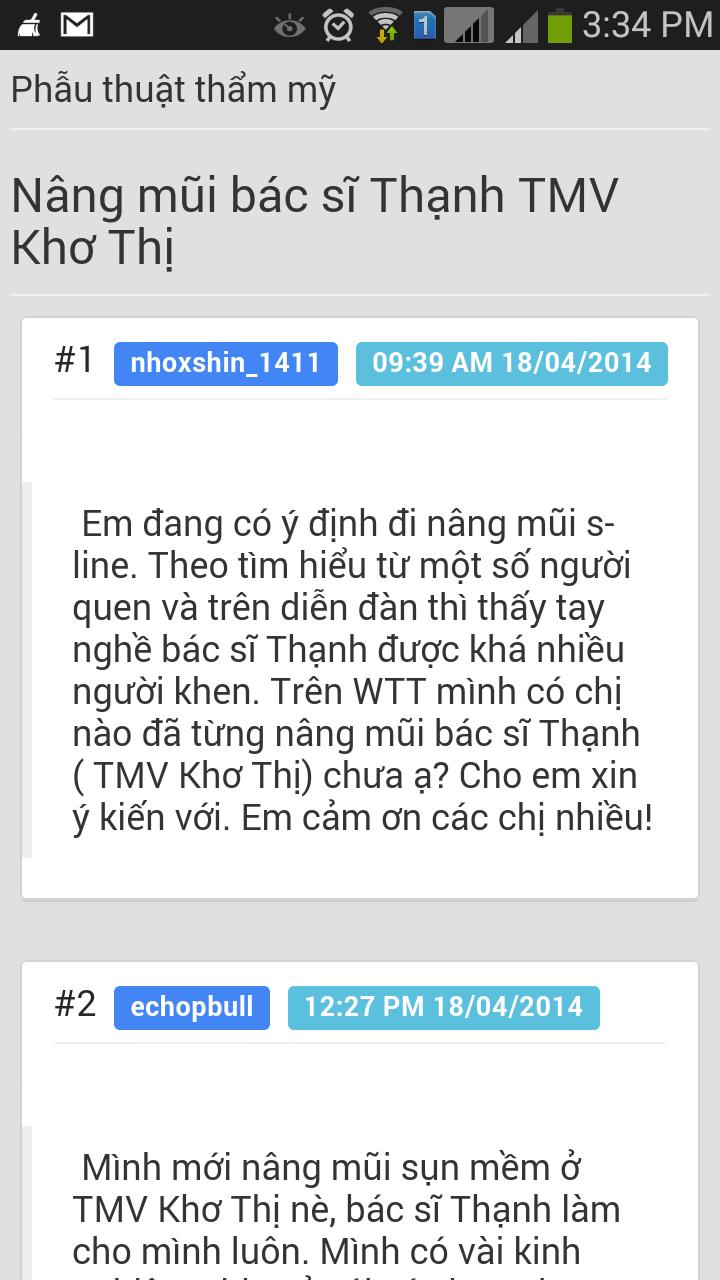Viewport: 720px width, 1280px height.
Task: Tap the Smart Stay eye icon
Action: 290,24
